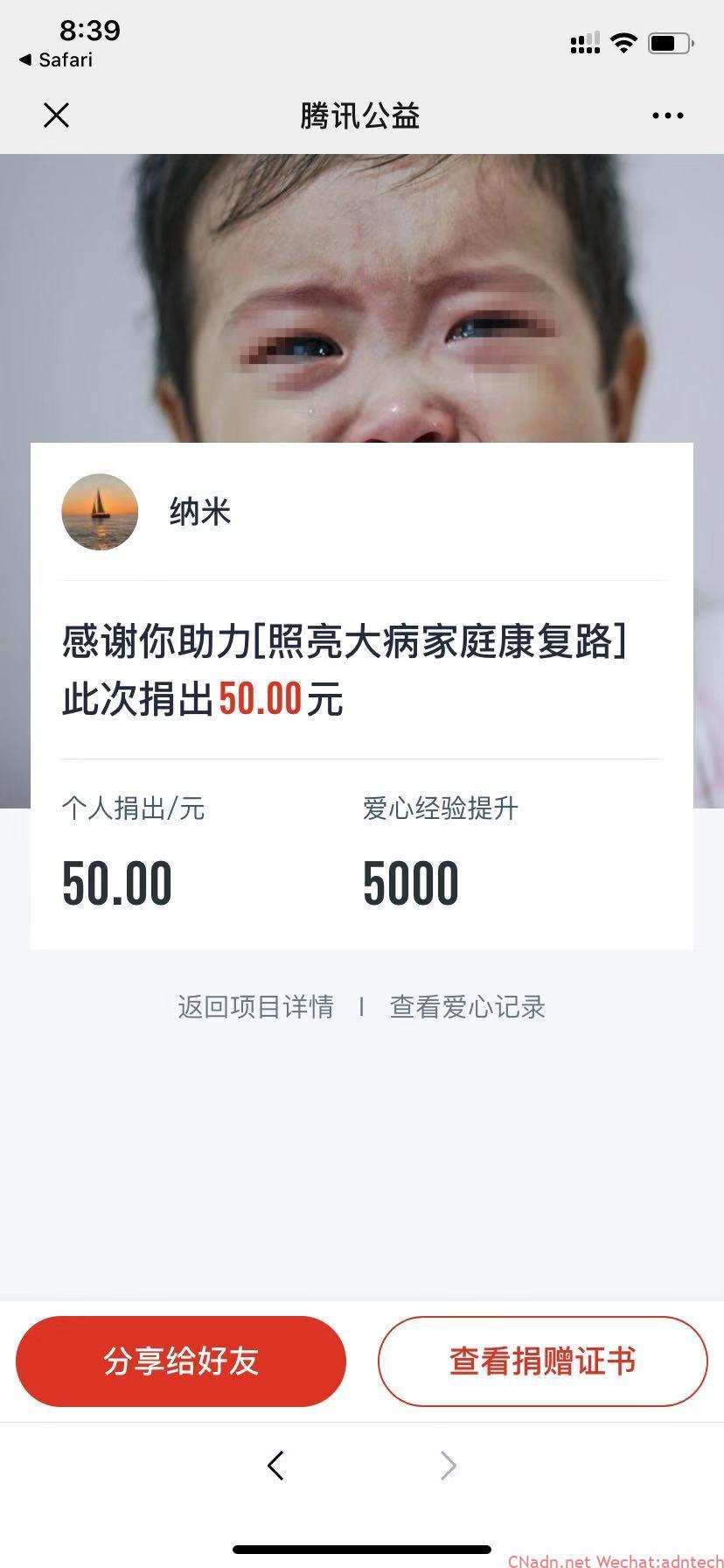Go back with the browser back arrow
Screen dimensions: 724x1568
pos(275,1466)
